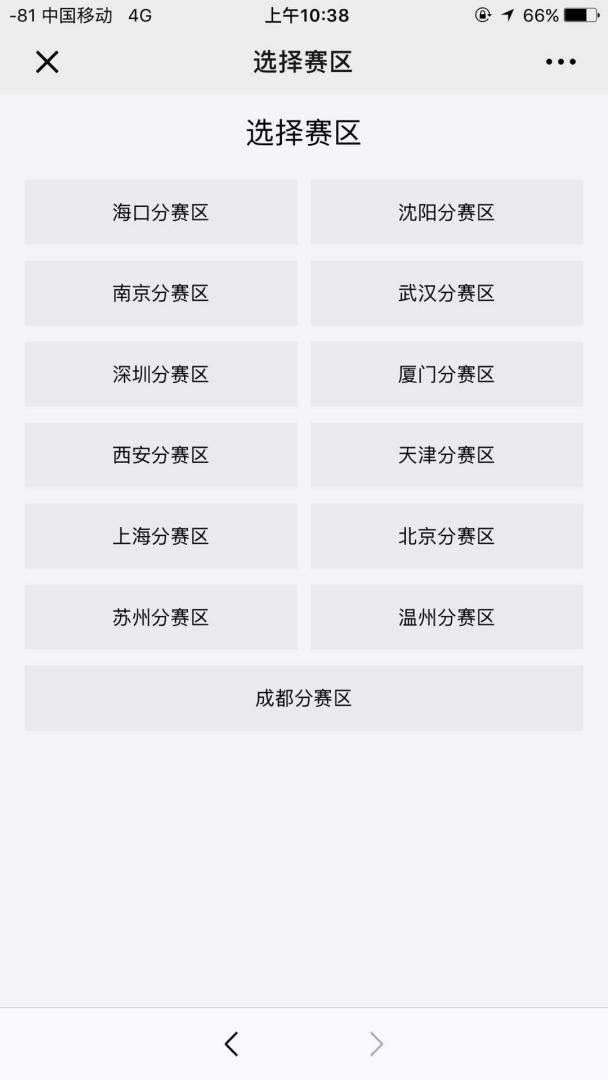Choose 厦门分赛区
Screen dimensions: 608x1080
pos(446,374)
